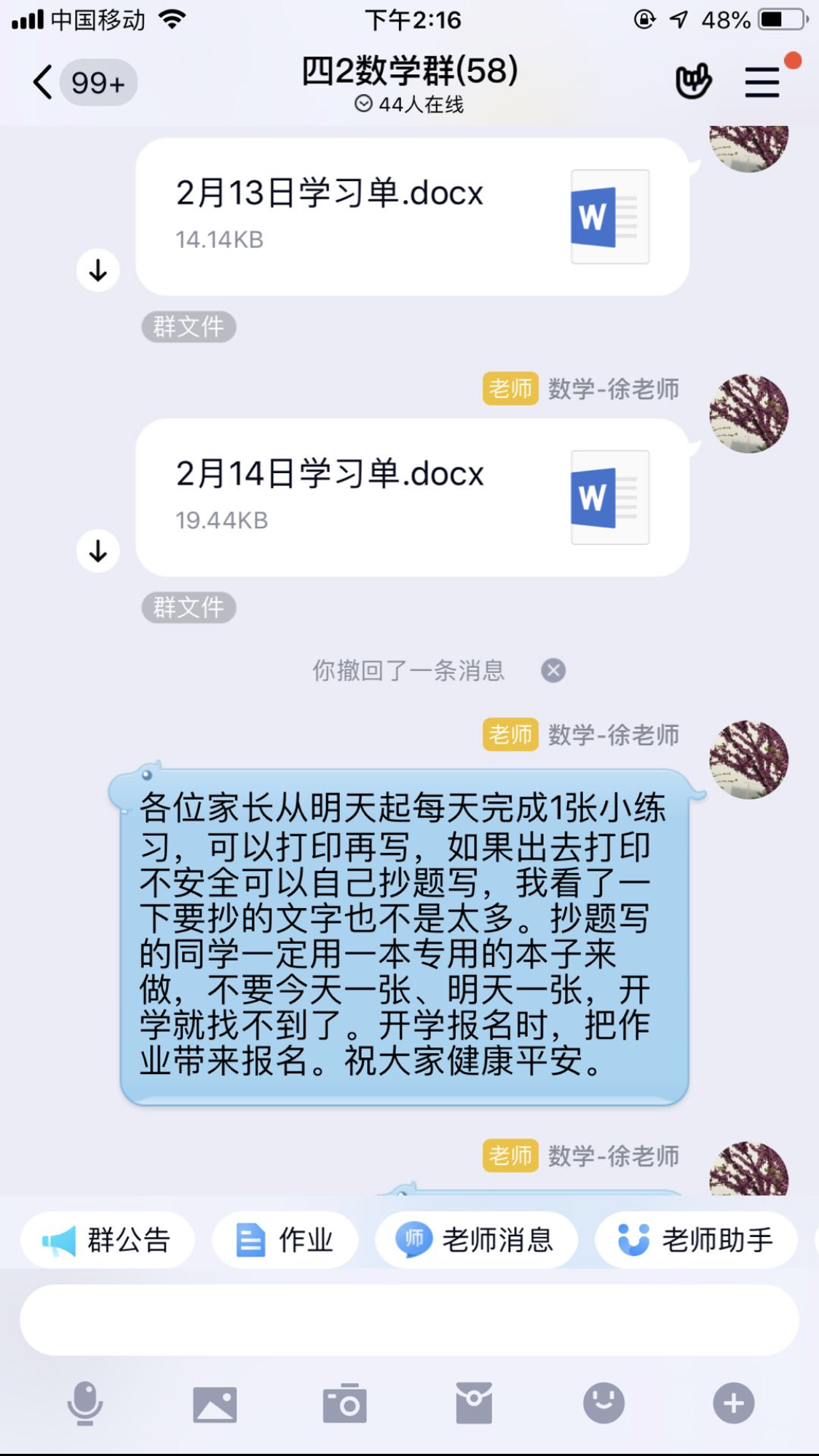The height and width of the screenshot is (1456, 819).
Task: Open 群公告 announcements
Action: pyautogui.click(x=108, y=1241)
